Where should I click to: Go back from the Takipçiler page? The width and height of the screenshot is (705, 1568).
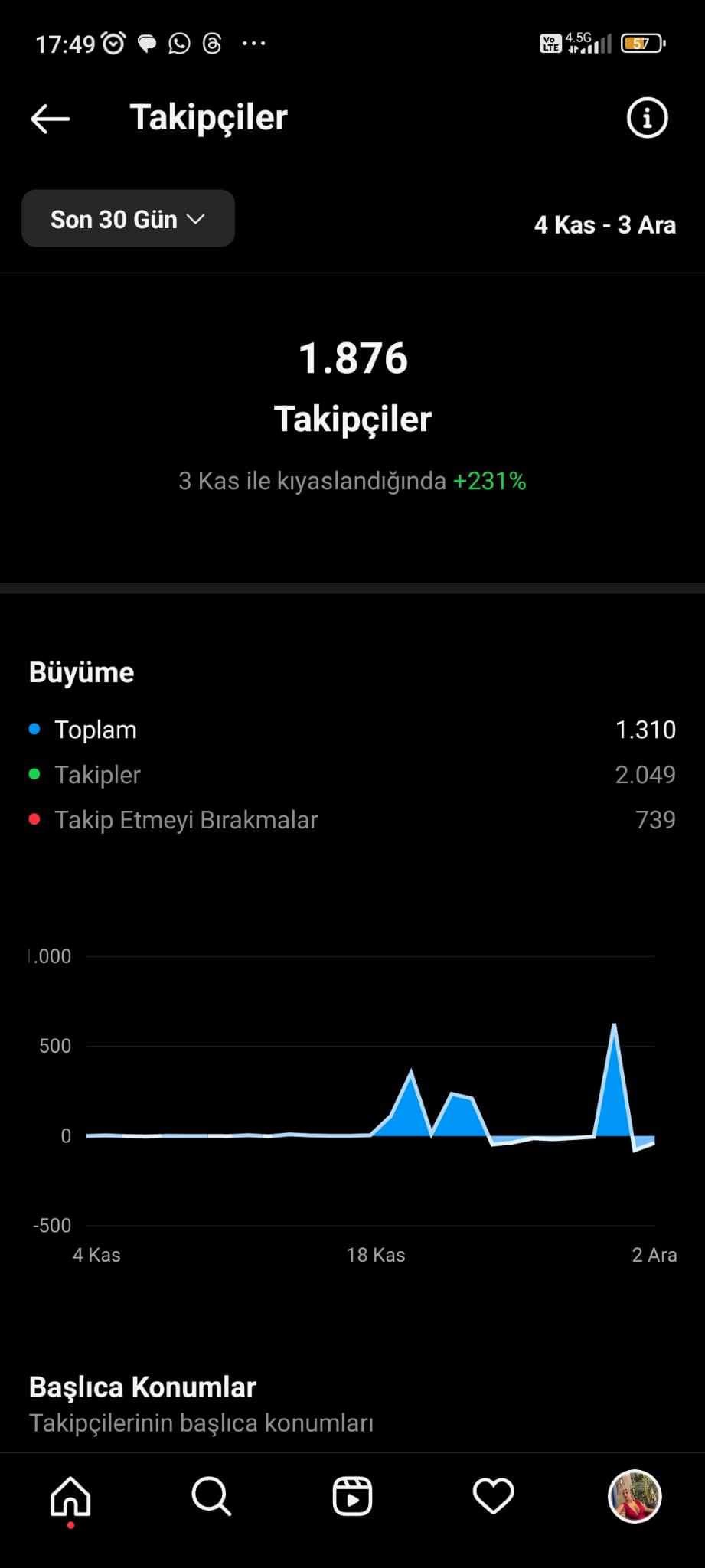point(51,119)
